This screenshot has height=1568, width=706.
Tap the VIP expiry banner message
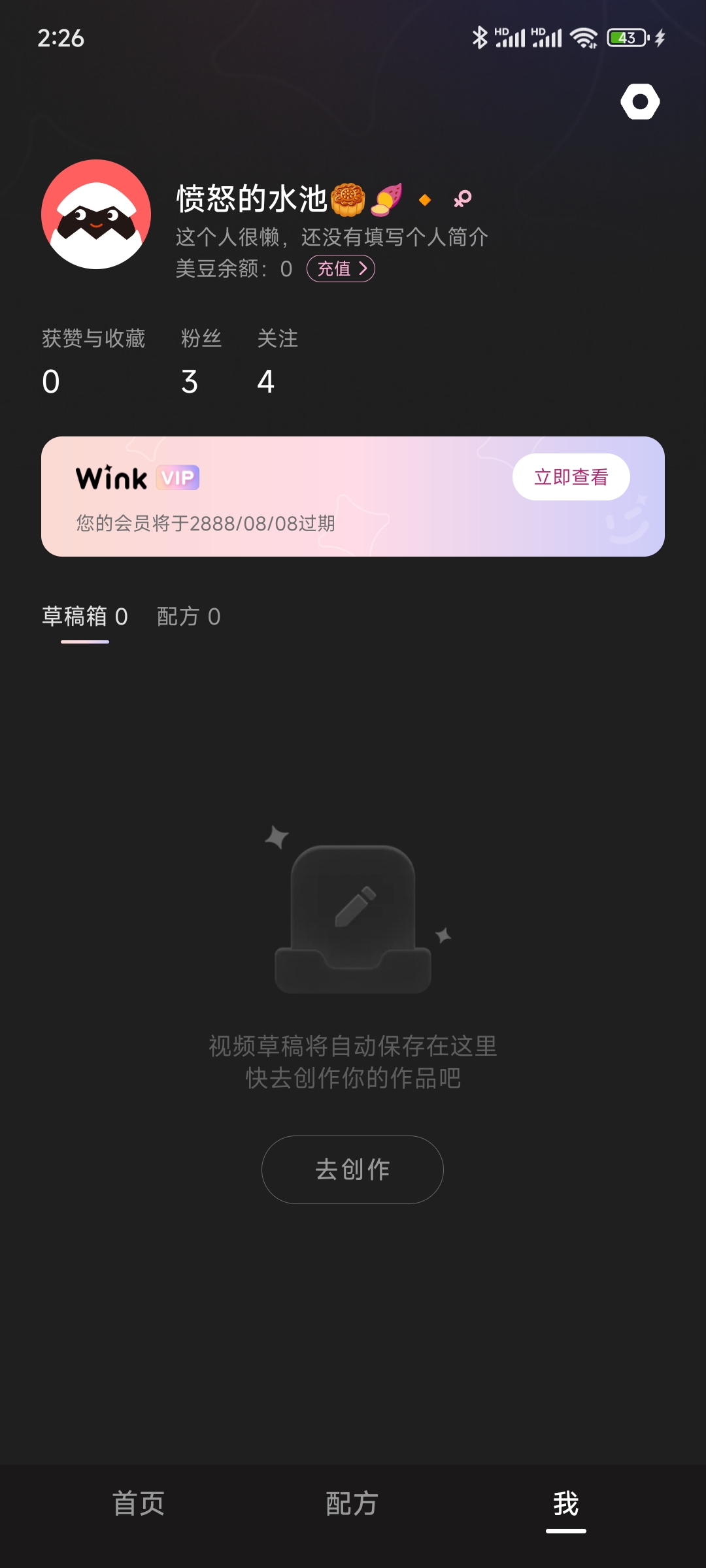point(205,521)
